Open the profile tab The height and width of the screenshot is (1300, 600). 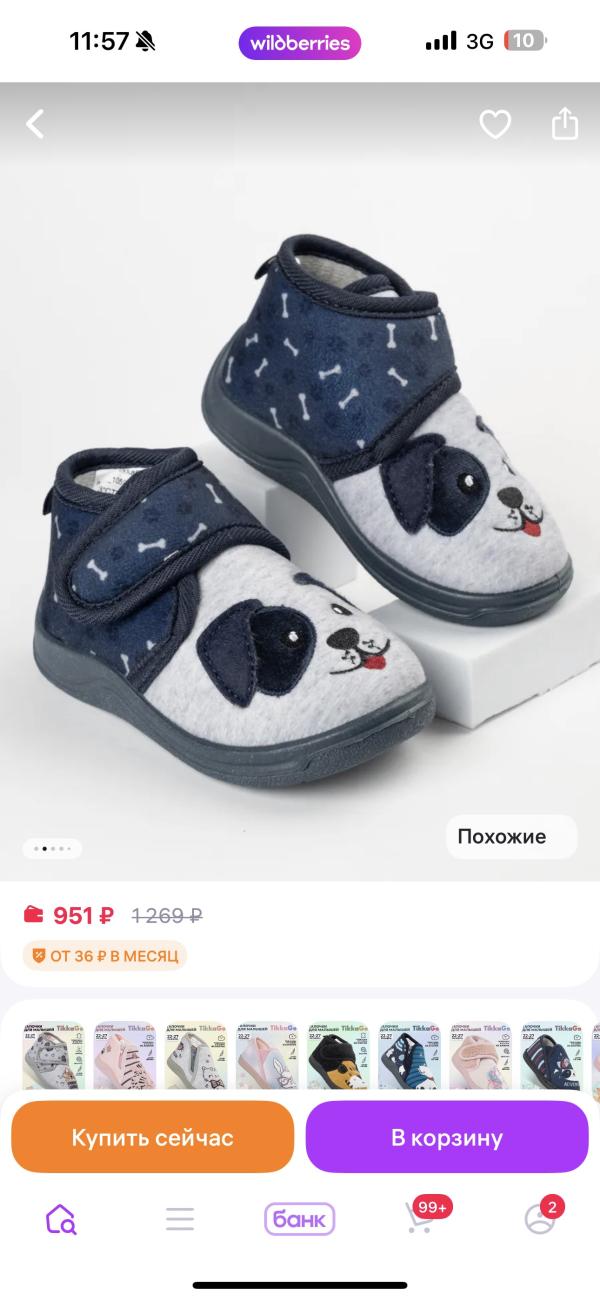pos(540,1219)
